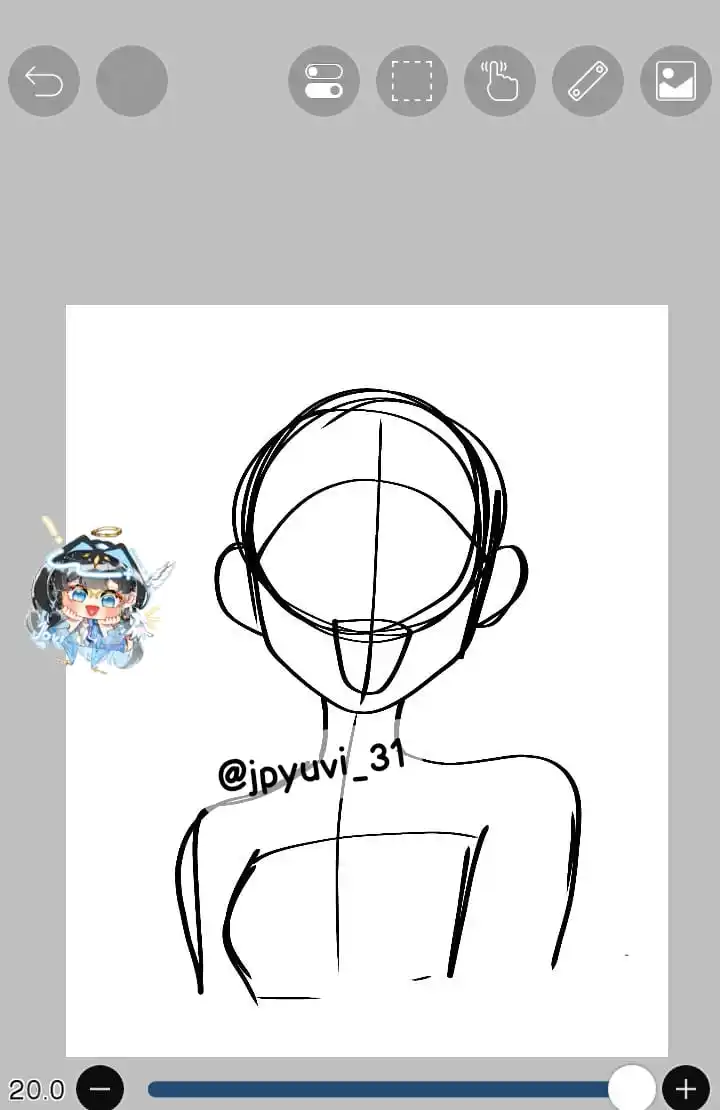Open the image material icon
720x1110 pixels.
click(675, 81)
